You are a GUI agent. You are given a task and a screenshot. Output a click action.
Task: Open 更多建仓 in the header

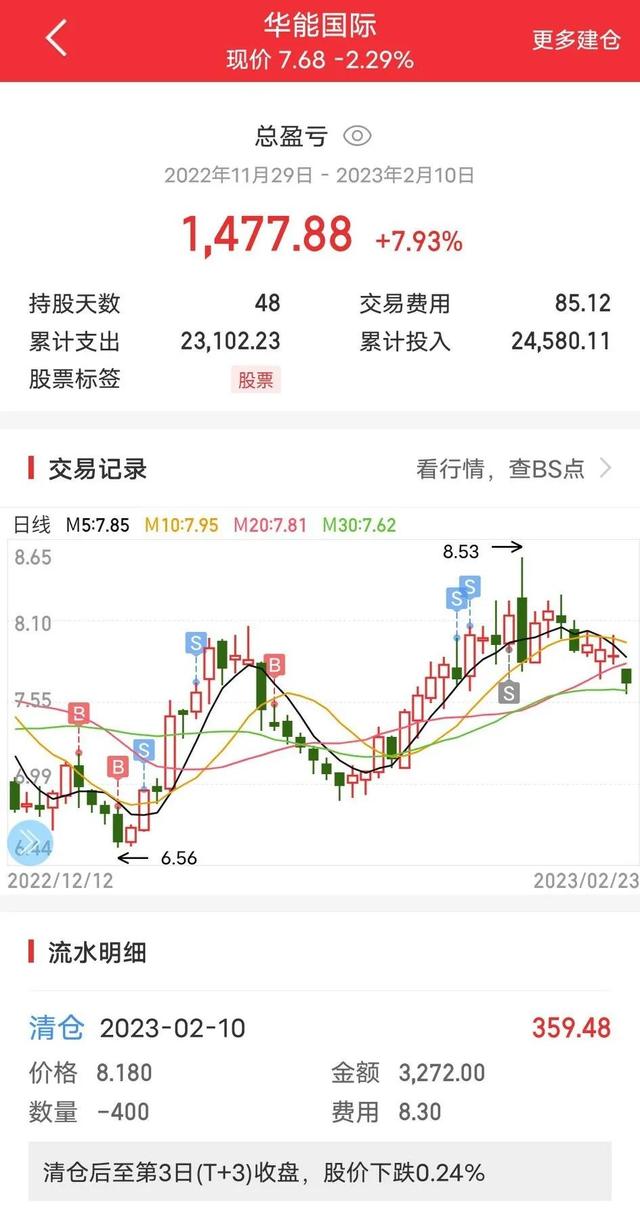pos(576,40)
